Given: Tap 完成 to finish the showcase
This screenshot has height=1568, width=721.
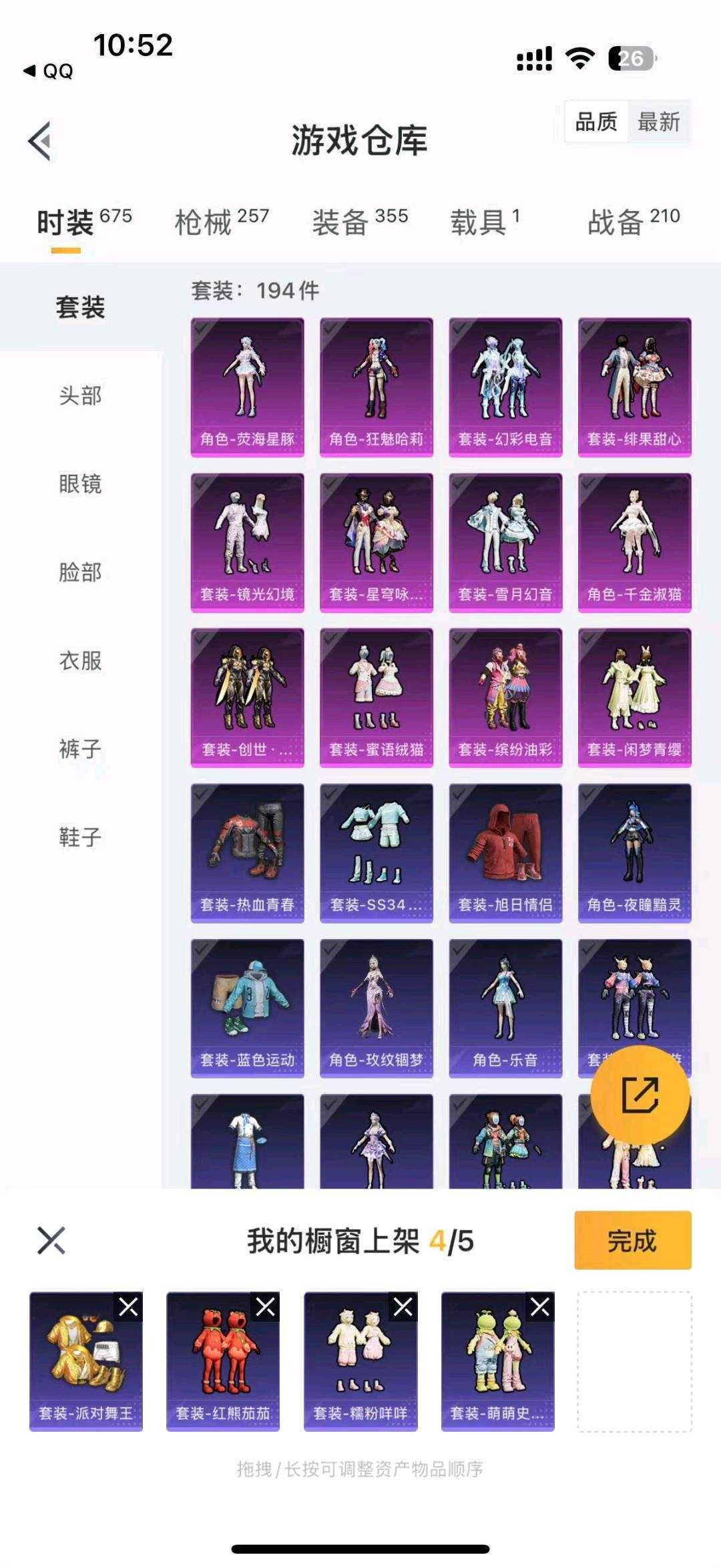Looking at the screenshot, I should pos(632,1241).
